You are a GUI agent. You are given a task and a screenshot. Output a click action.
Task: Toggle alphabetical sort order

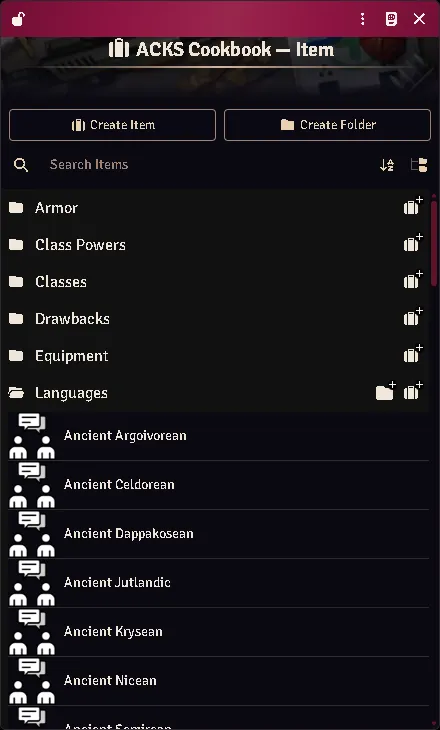point(387,165)
